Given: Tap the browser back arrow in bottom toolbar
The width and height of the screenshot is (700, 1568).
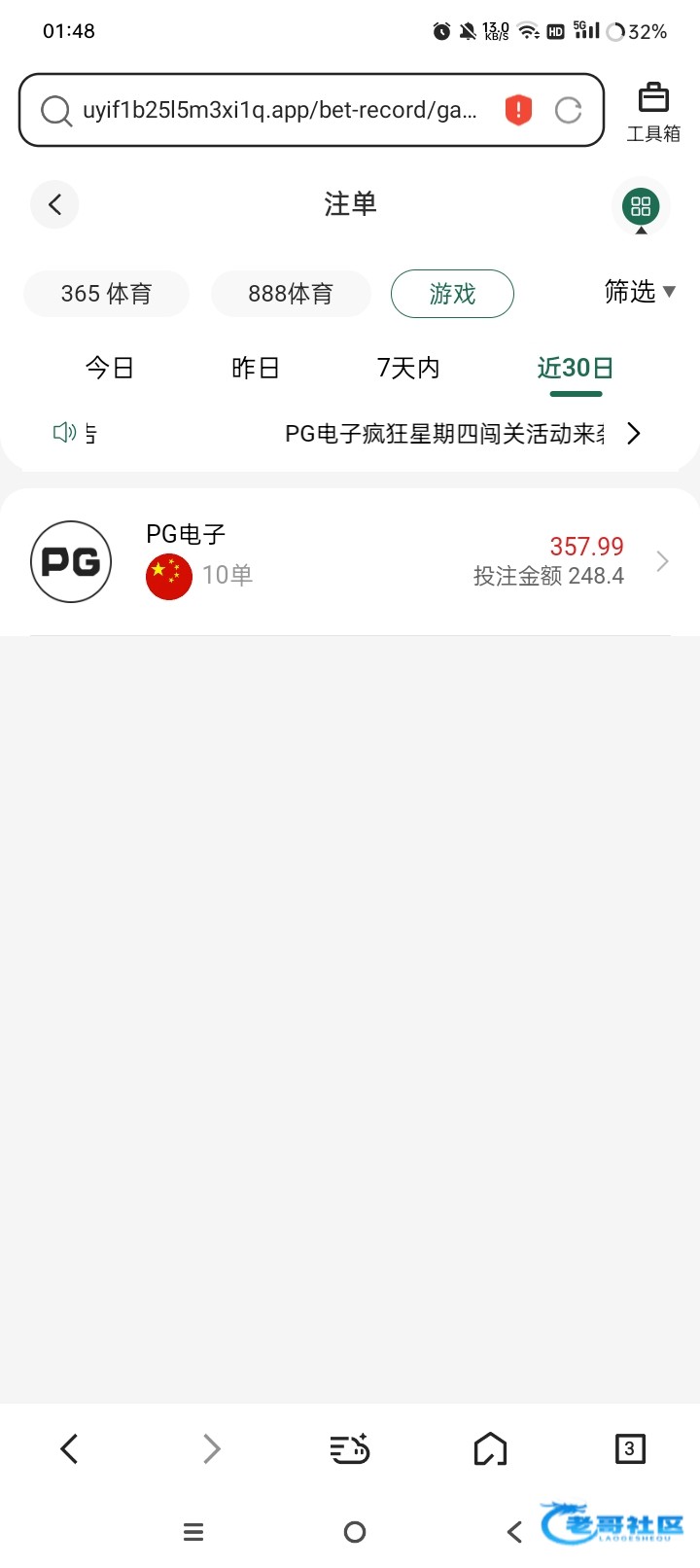Looking at the screenshot, I should pos(69,1448).
